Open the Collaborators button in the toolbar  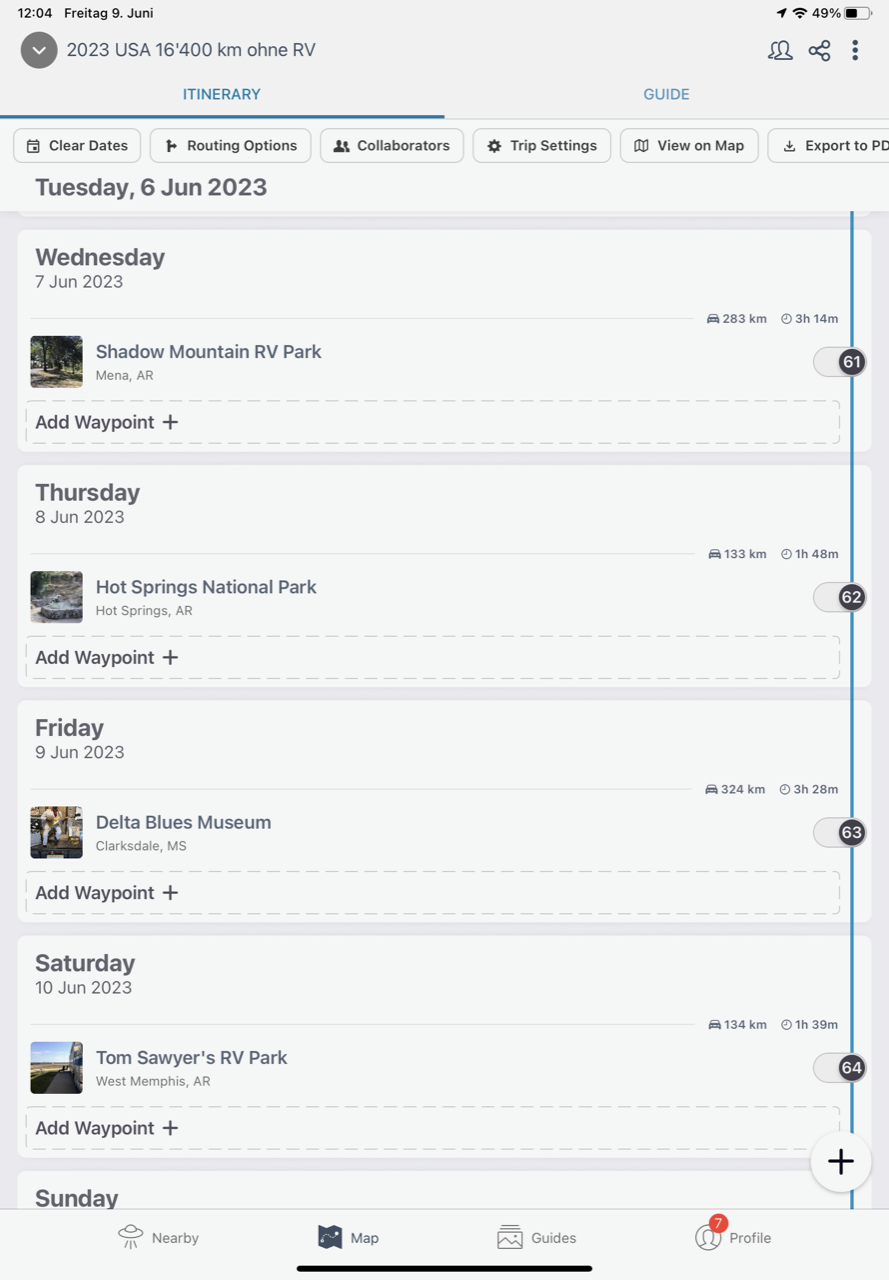click(x=391, y=145)
